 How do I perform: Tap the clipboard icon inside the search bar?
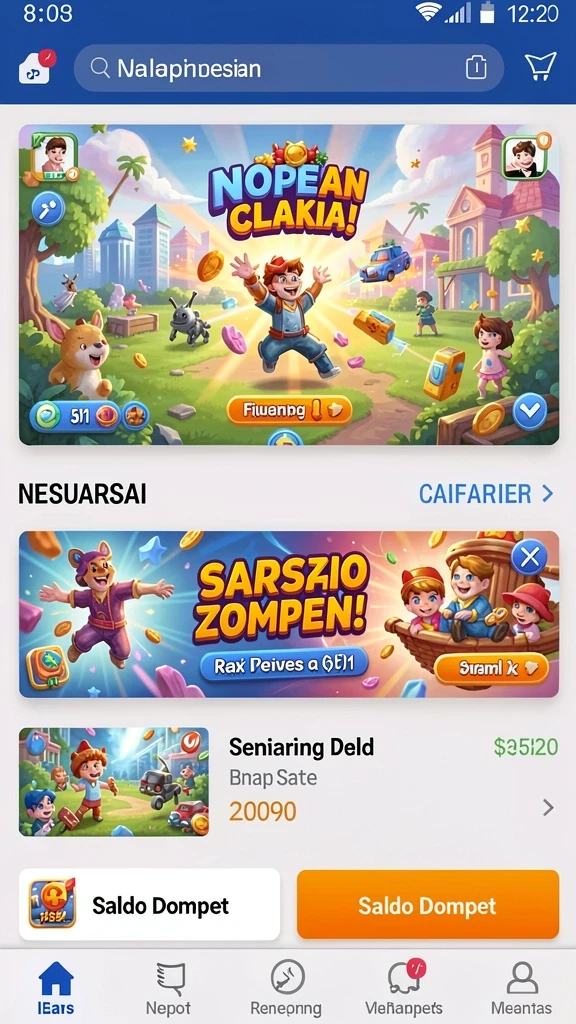pyautogui.click(x=475, y=67)
